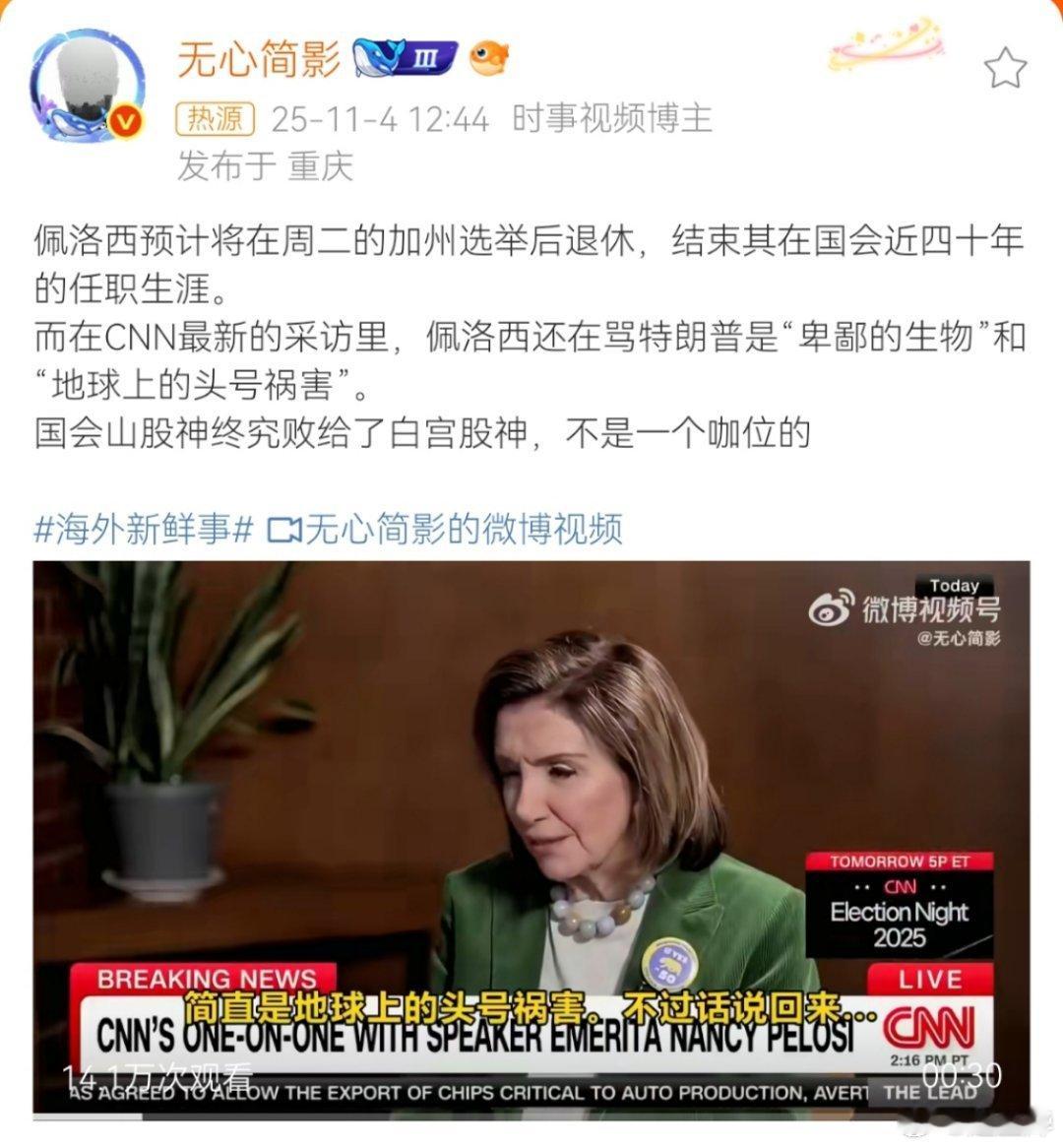Click the Election Night 2025 promo panel

click(x=900, y=914)
